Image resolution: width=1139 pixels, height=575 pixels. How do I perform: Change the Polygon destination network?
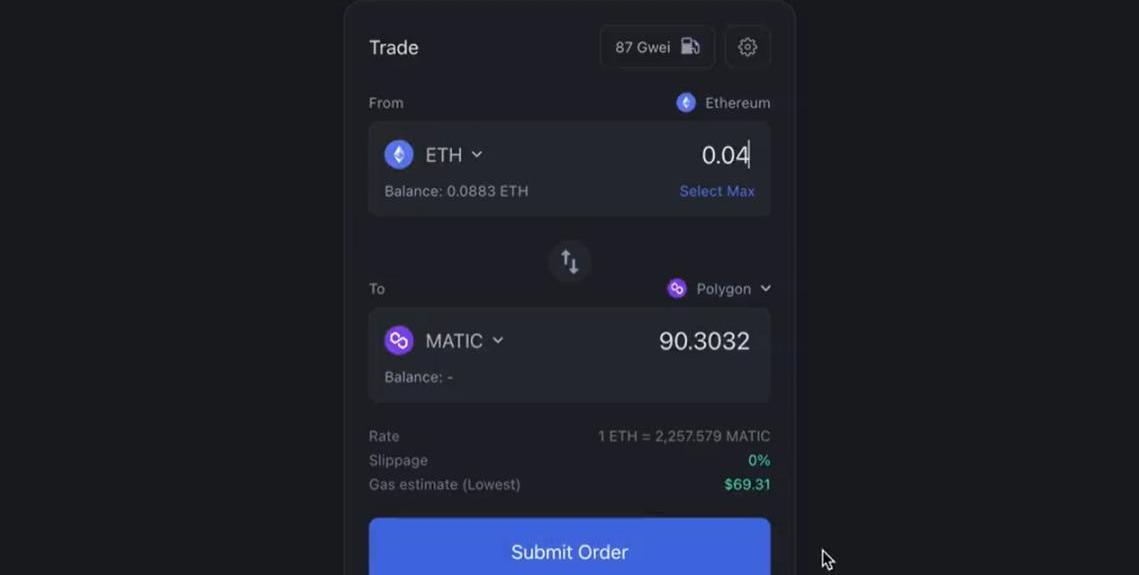720,289
